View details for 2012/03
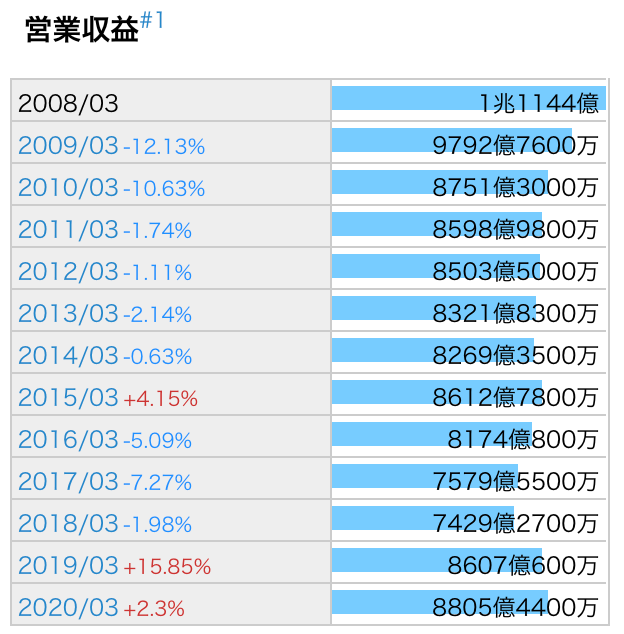The image size is (624, 634). [68, 272]
